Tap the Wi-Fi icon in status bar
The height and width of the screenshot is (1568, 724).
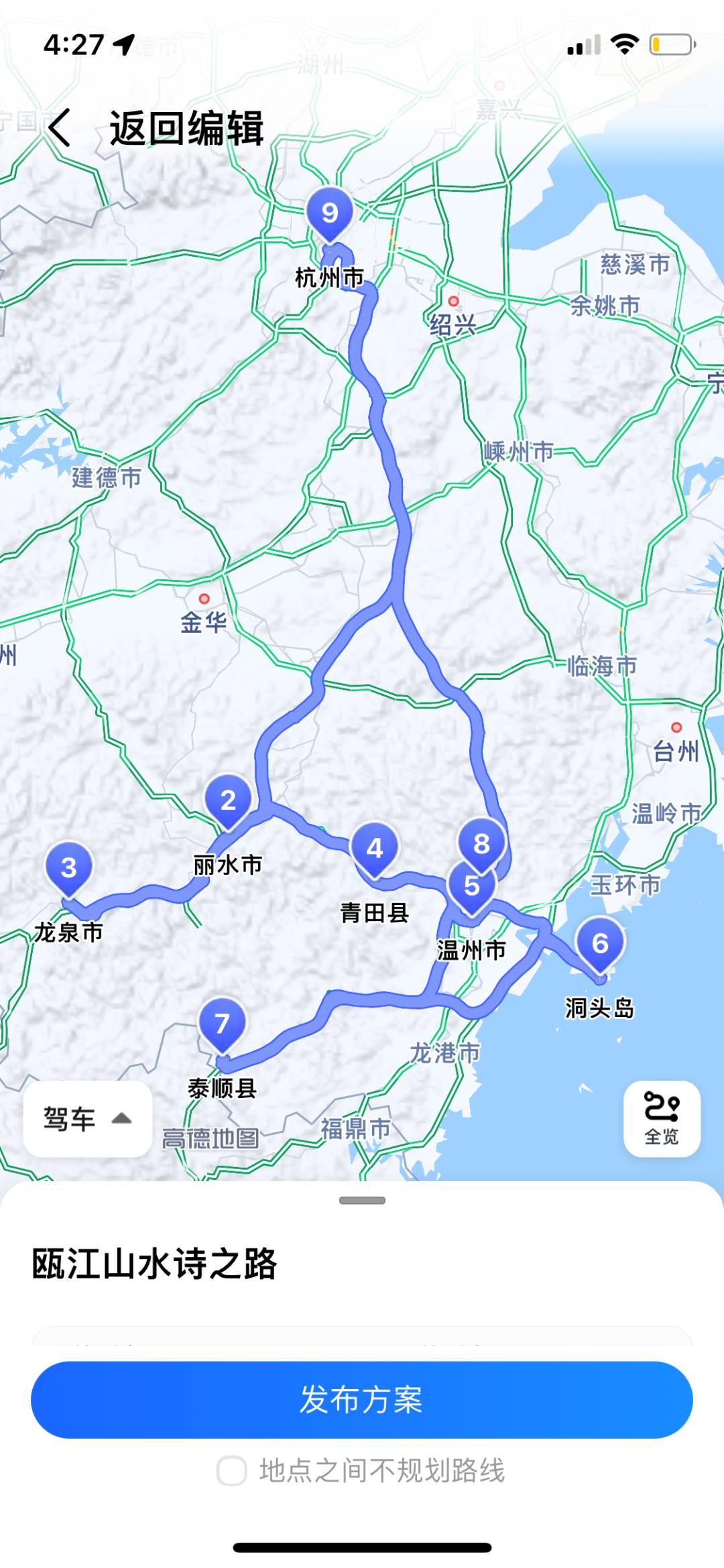click(x=626, y=42)
